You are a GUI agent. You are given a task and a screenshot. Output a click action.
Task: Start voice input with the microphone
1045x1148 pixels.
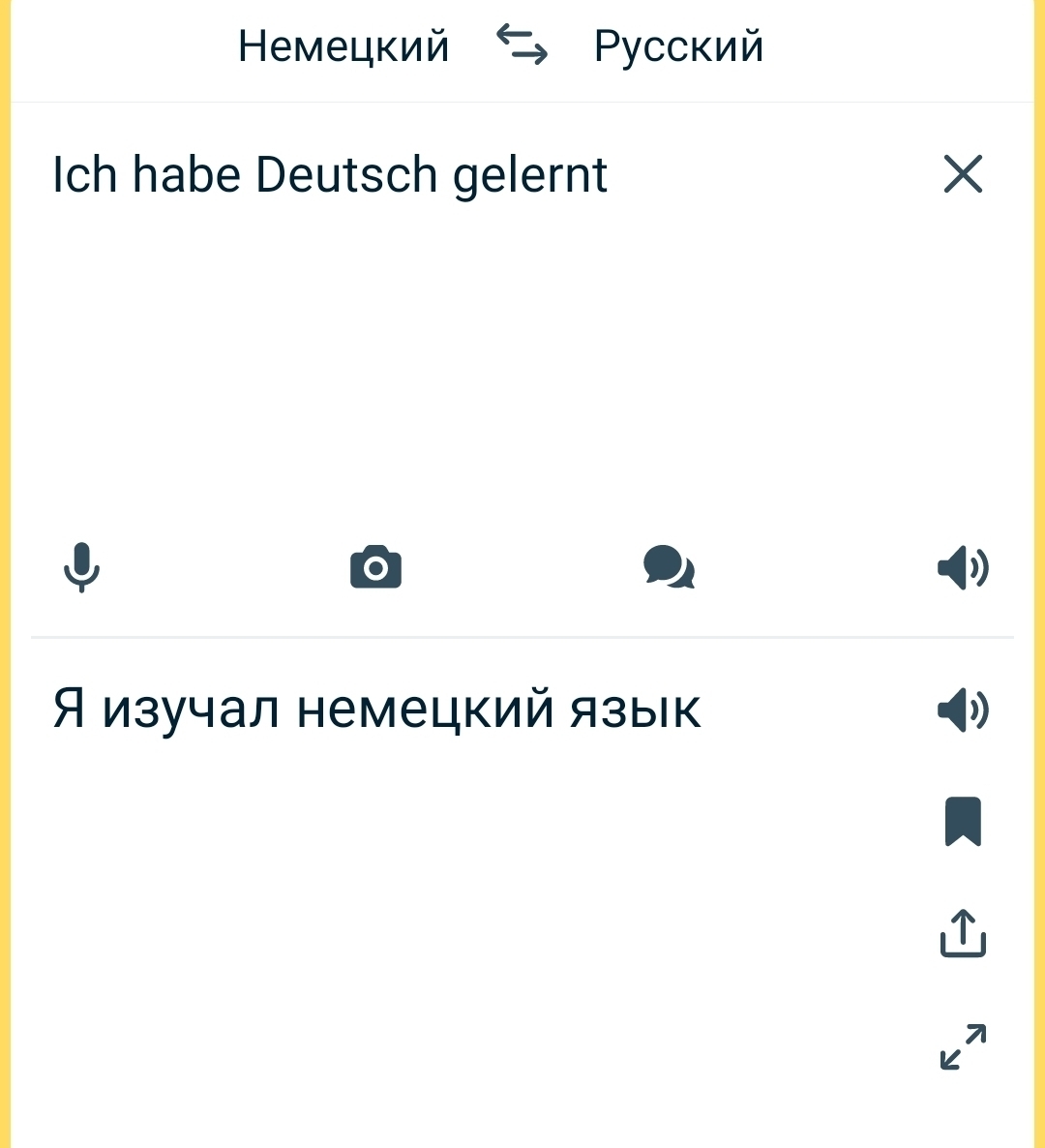pos(82,567)
